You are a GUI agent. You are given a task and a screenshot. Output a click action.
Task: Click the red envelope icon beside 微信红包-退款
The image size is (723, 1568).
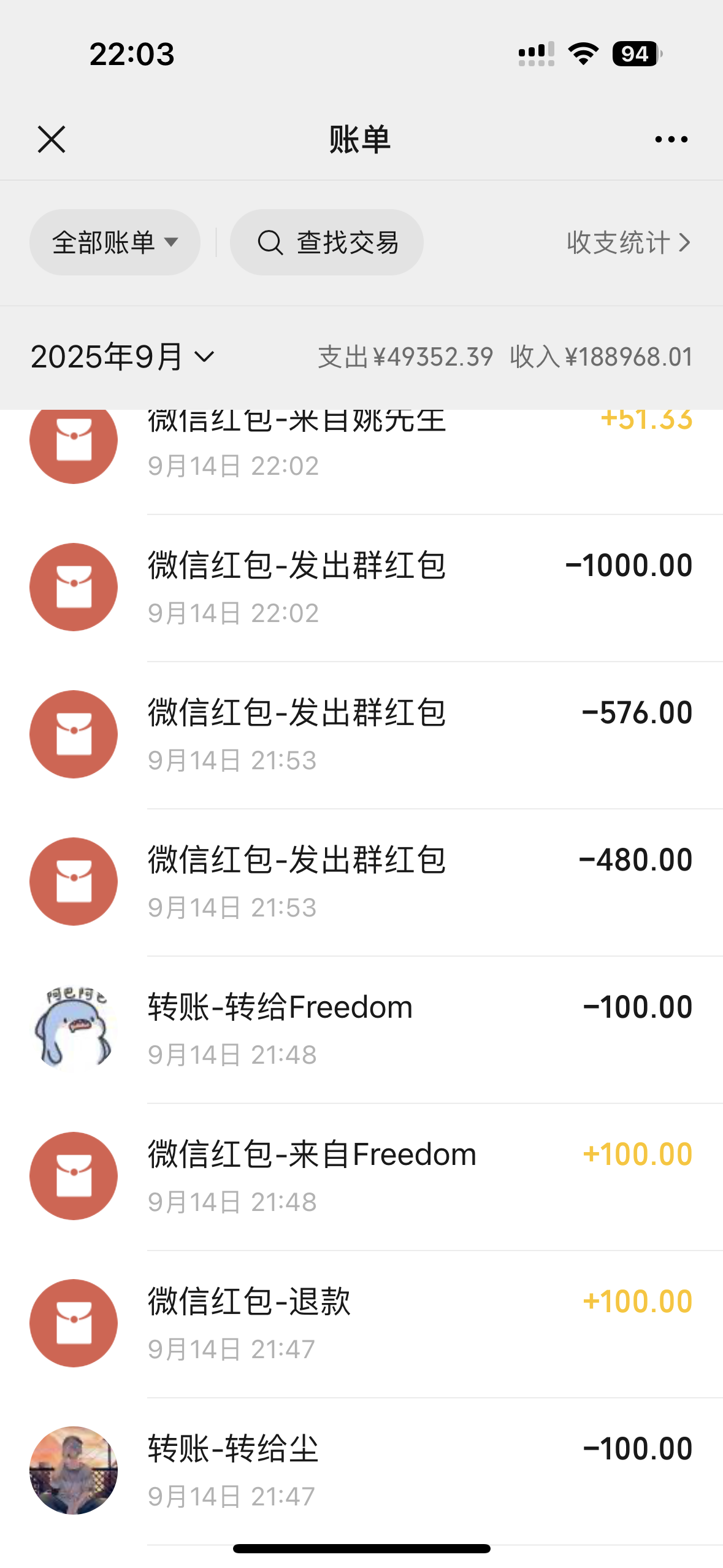(x=73, y=1323)
